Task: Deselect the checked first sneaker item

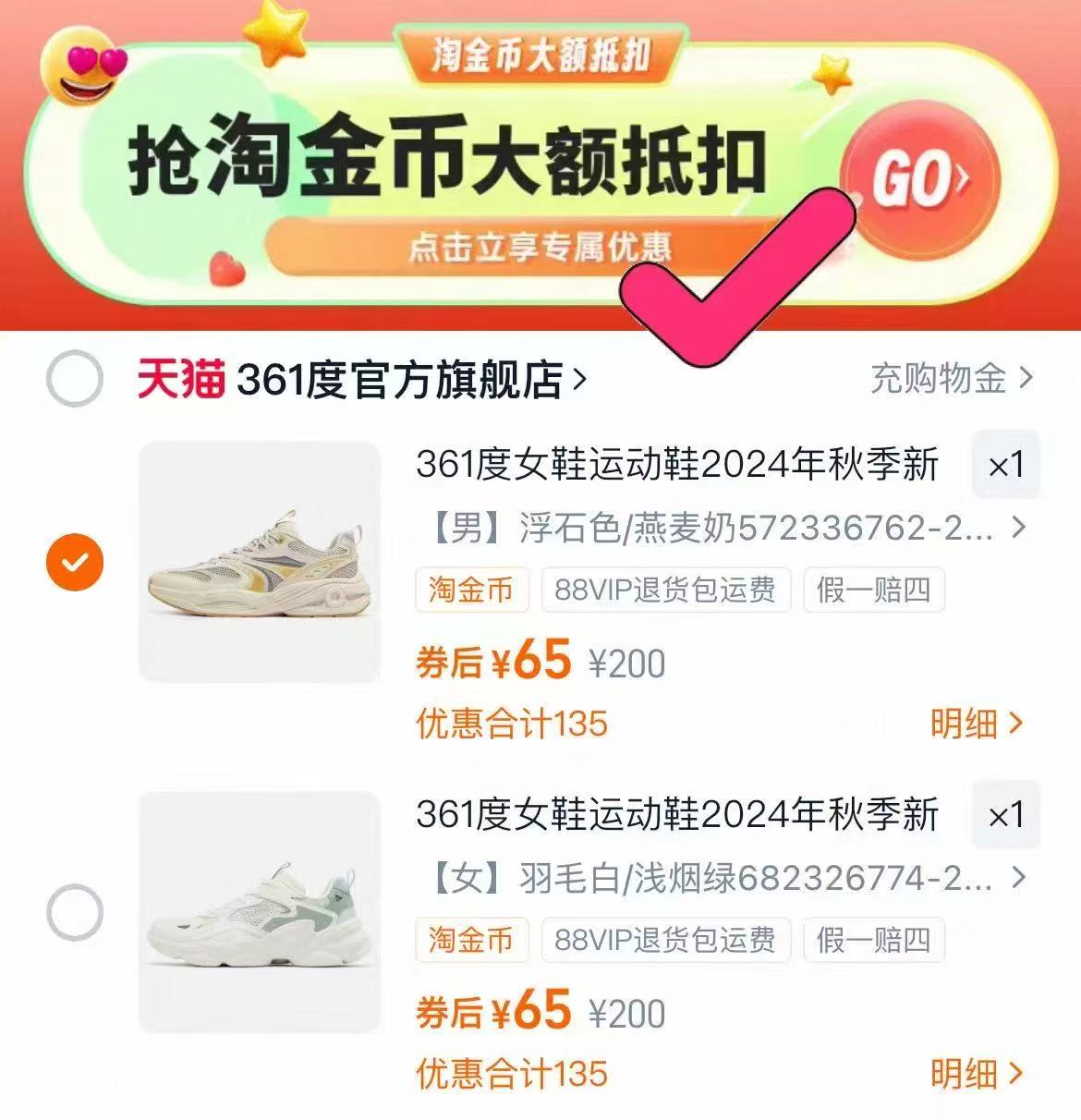Action: coord(77,560)
